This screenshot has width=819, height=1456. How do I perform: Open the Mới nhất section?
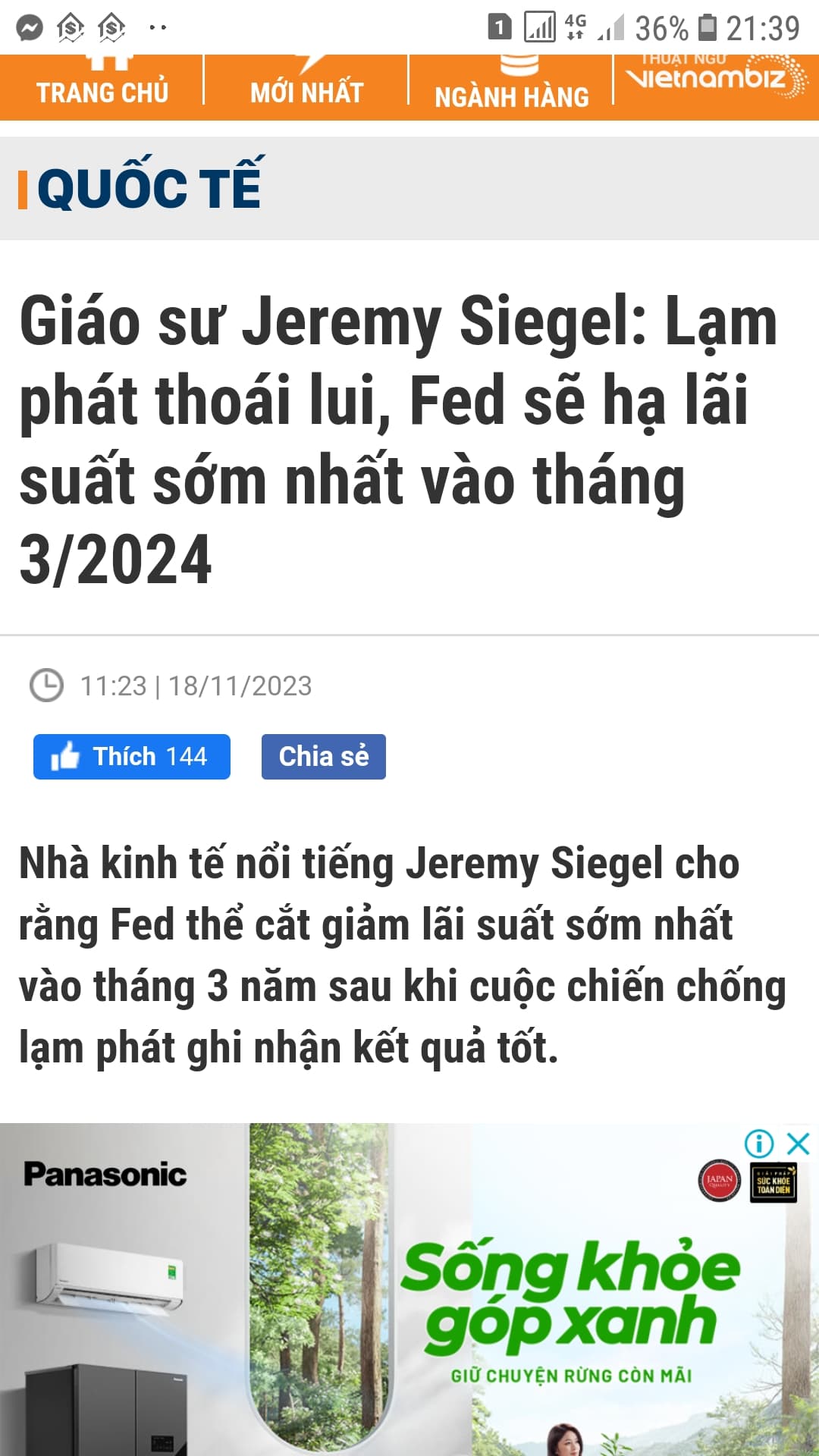coord(306,87)
